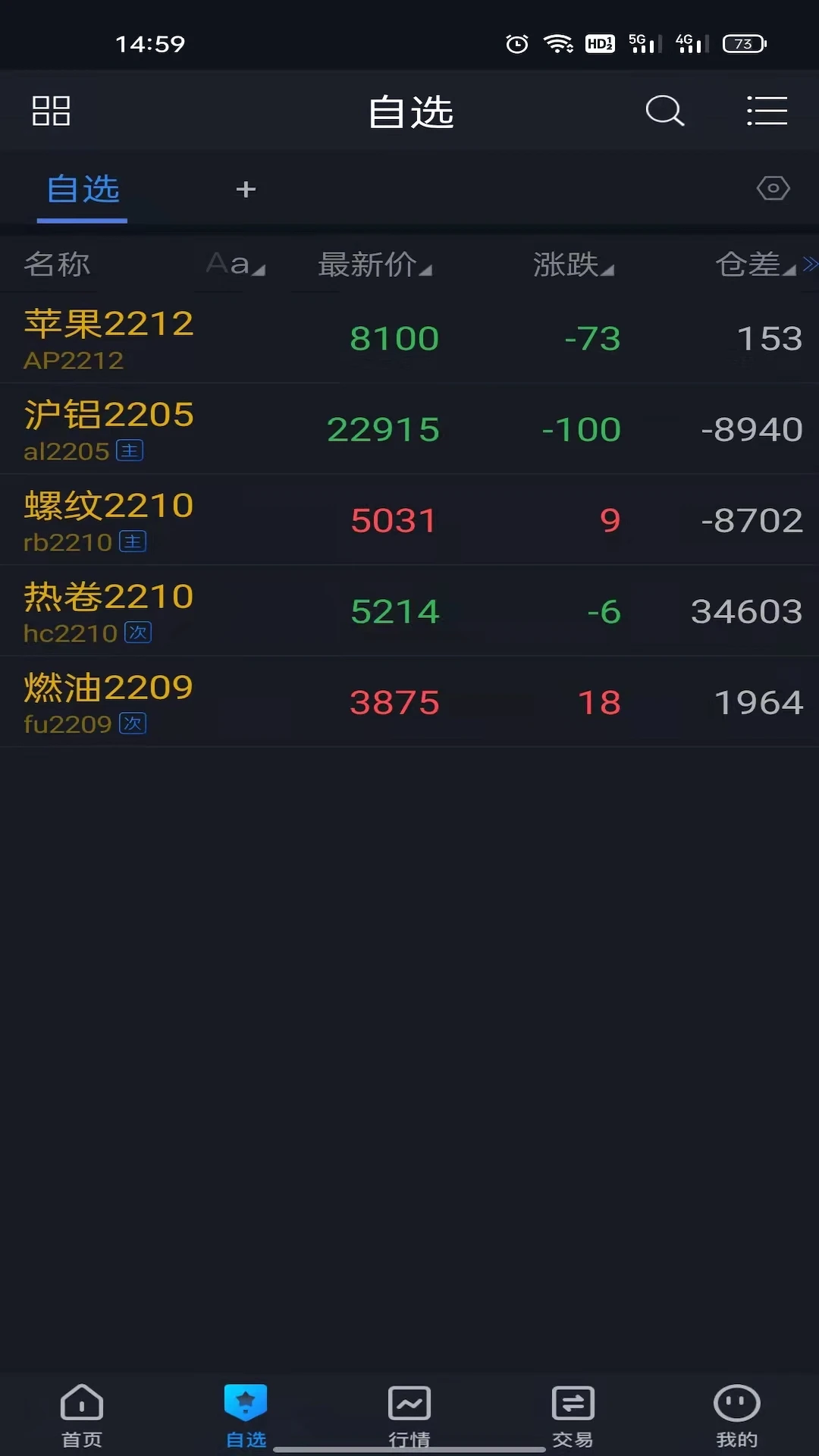
Task: Open 沪铝2205 contract details
Action: 109,428
